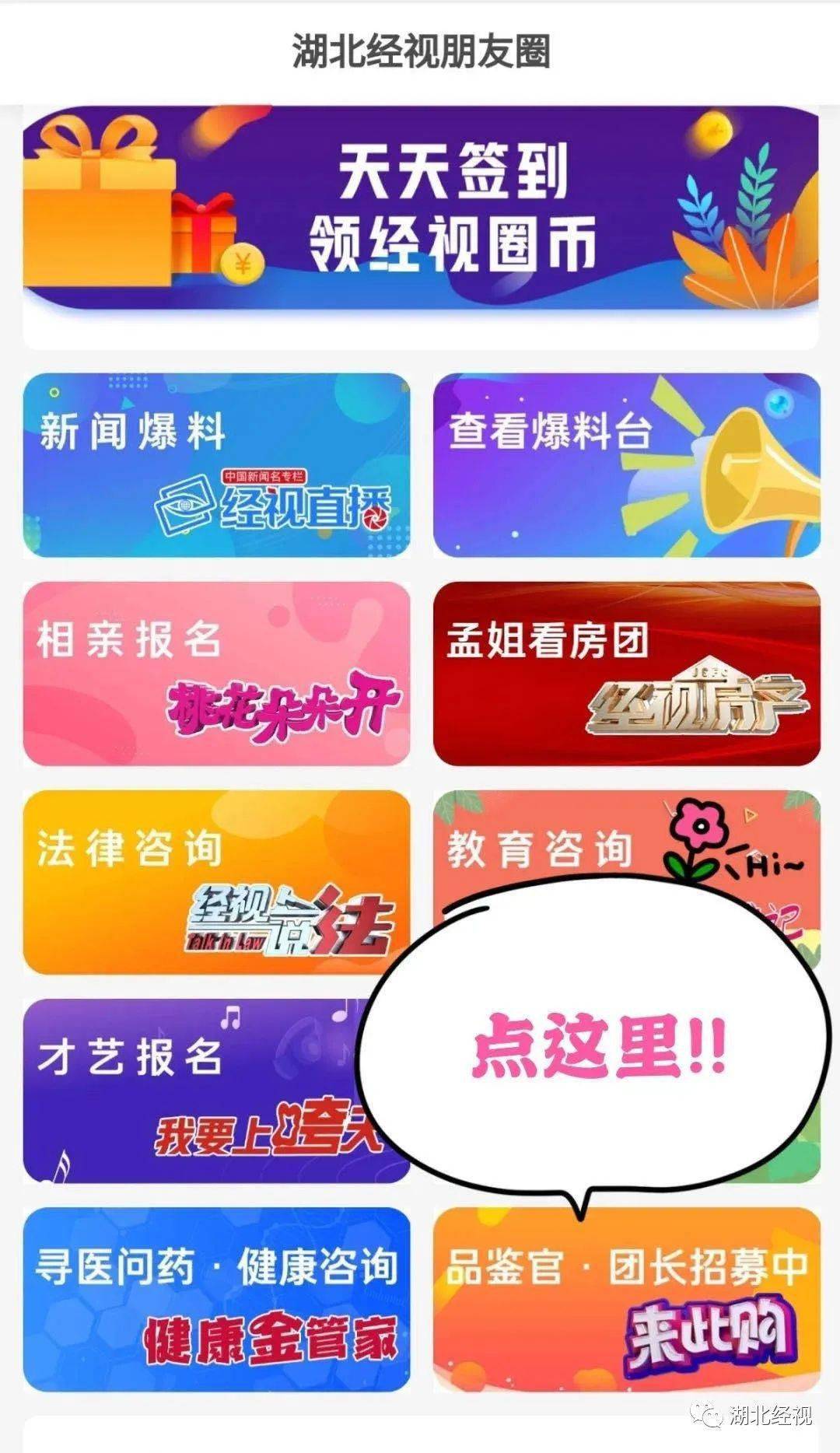Screen dimensions: 840x1453
Task: Open the 新闻爆料 card
Action: tap(216, 465)
